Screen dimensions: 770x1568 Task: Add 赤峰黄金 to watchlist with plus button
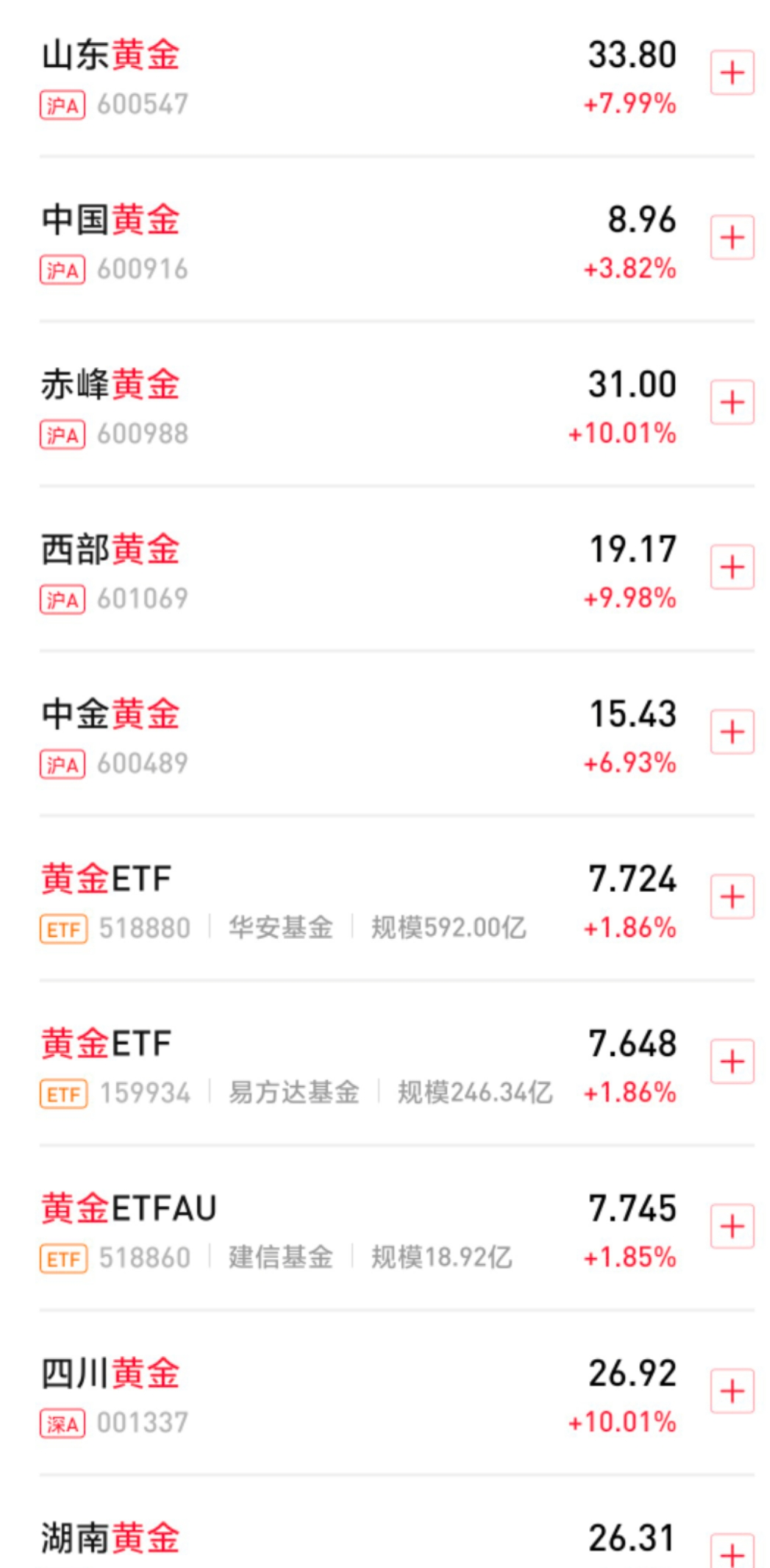pos(732,402)
